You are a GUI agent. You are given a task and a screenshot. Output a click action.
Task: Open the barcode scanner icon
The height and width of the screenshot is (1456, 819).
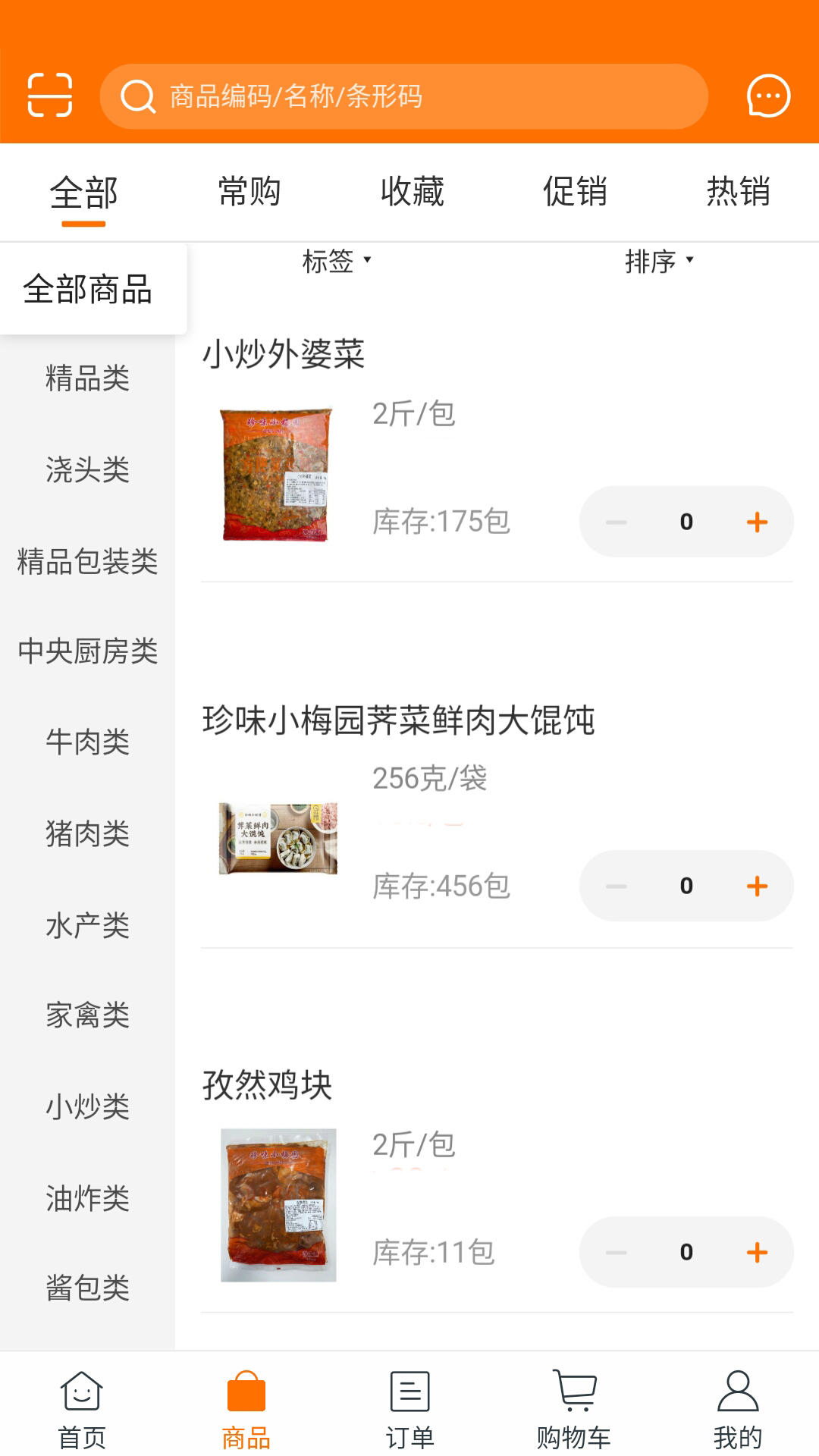50,96
